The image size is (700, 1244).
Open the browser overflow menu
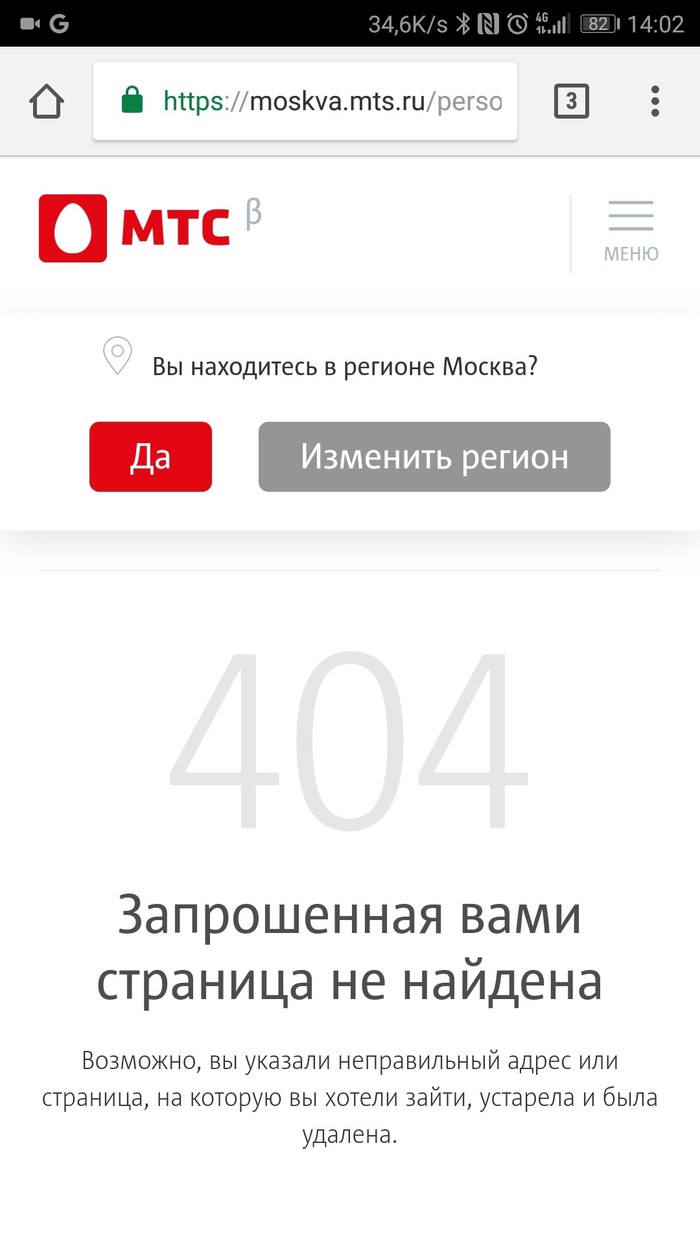point(655,101)
